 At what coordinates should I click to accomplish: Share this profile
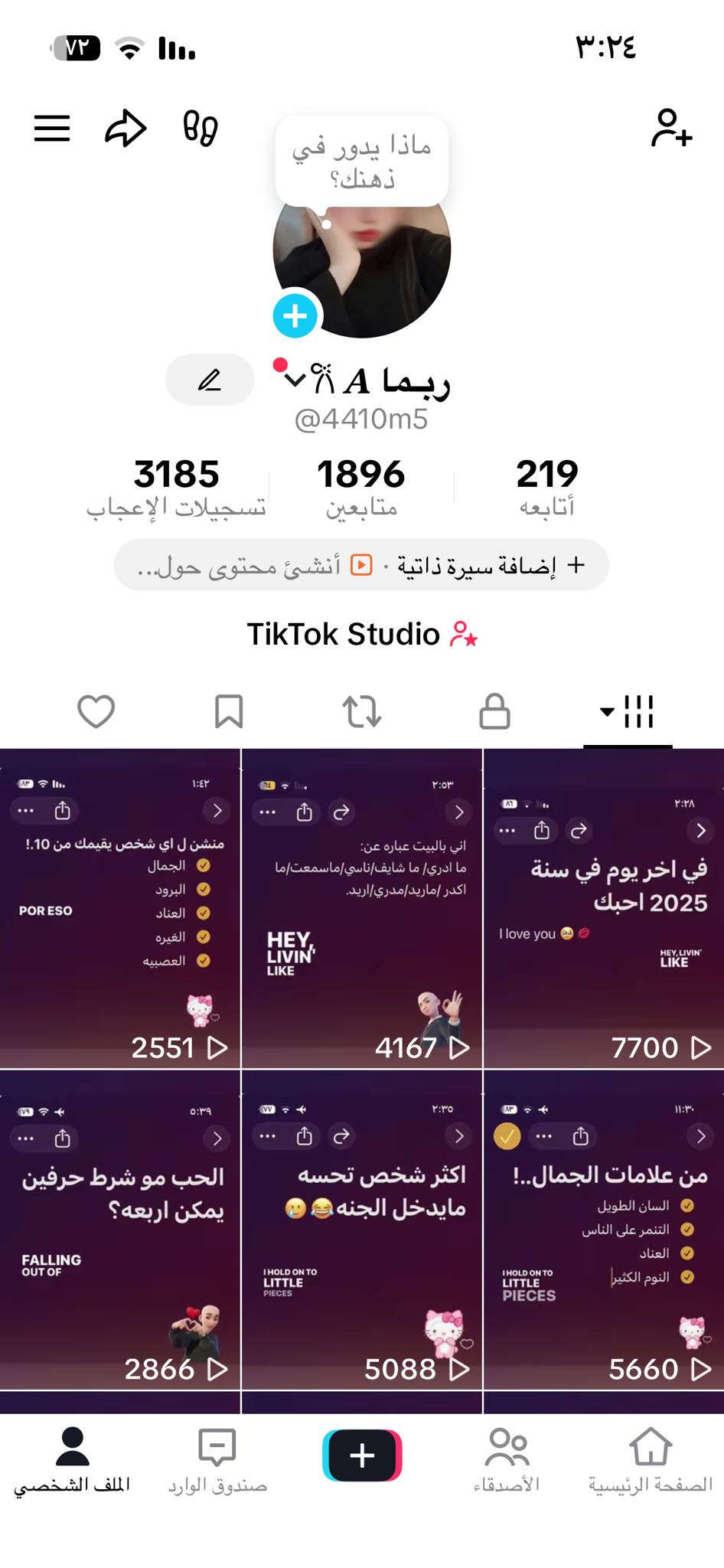[x=126, y=128]
